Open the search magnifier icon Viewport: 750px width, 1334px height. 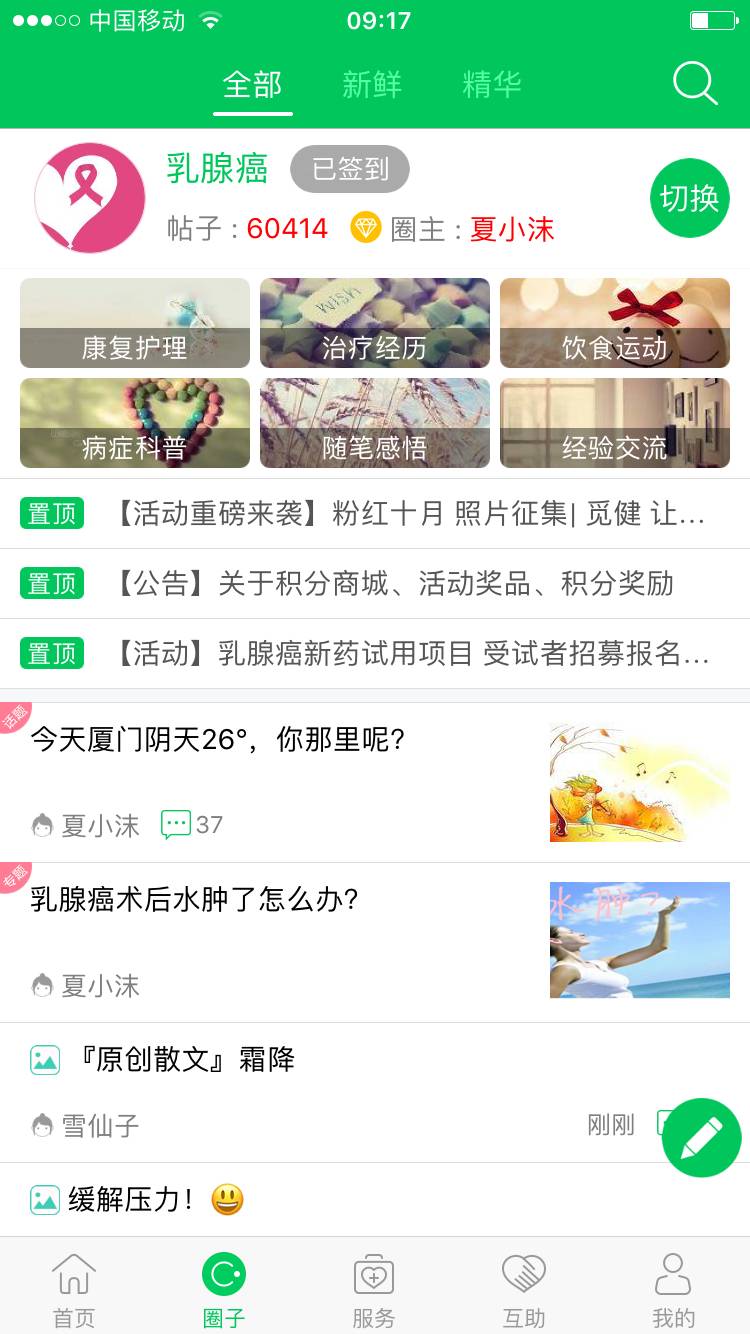(x=695, y=83)
